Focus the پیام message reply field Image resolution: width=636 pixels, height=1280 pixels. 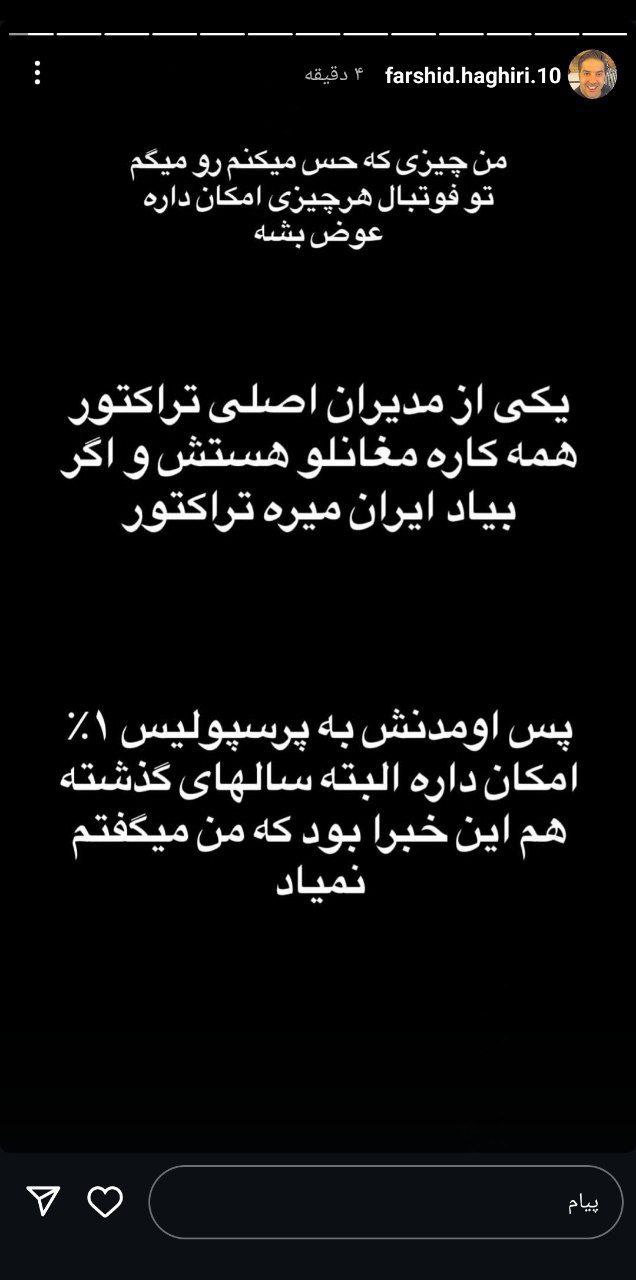pyautogui.click(x=385, y=1202)
